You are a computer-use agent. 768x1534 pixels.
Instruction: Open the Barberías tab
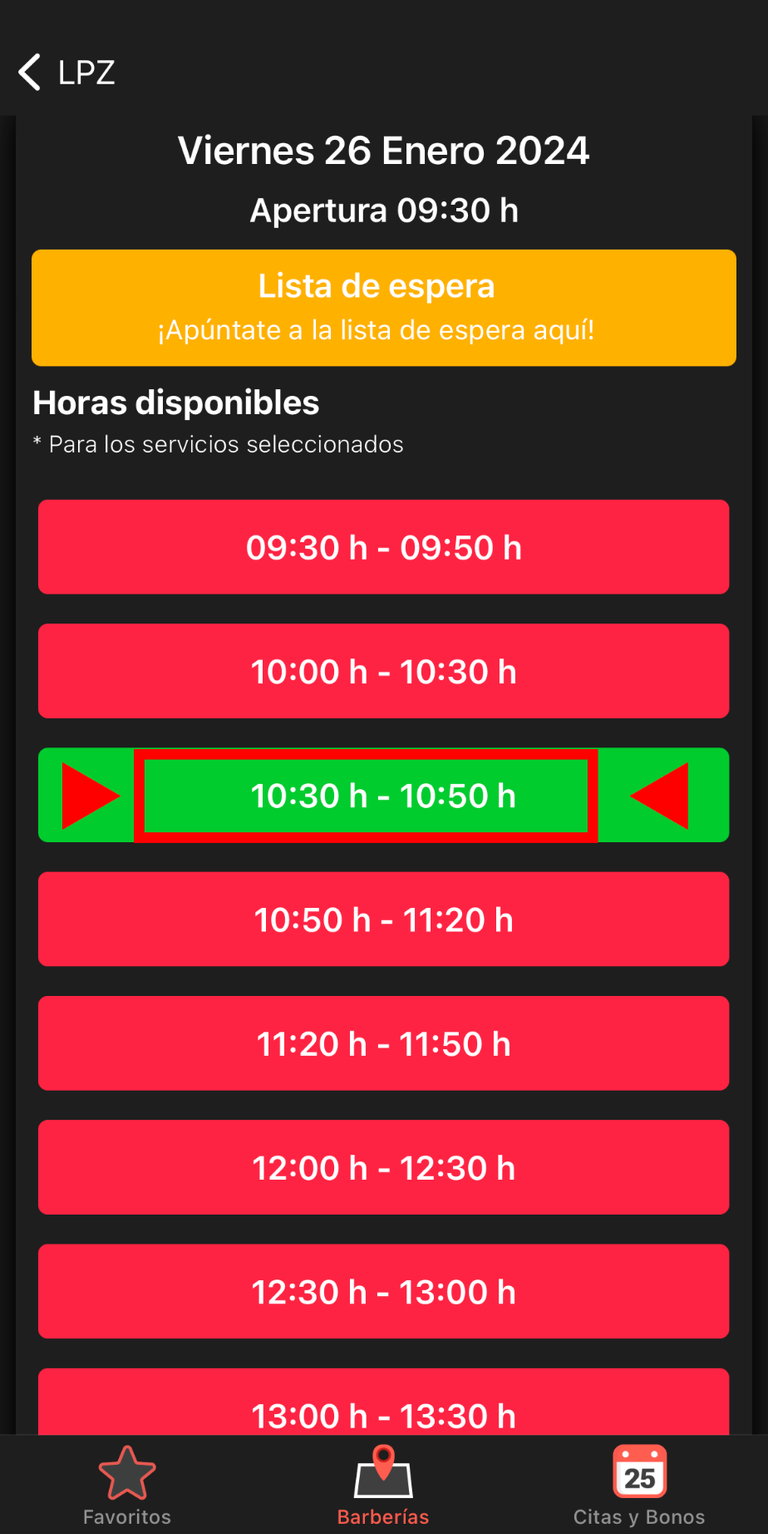click(383, 1485)
